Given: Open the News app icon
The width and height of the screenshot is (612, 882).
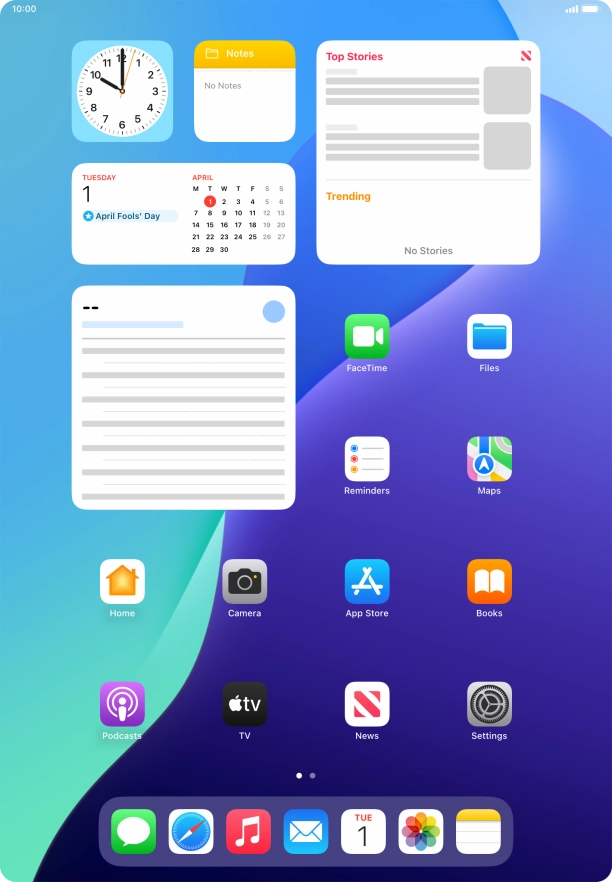Looking at the screenshot, I should click(367, 704).
